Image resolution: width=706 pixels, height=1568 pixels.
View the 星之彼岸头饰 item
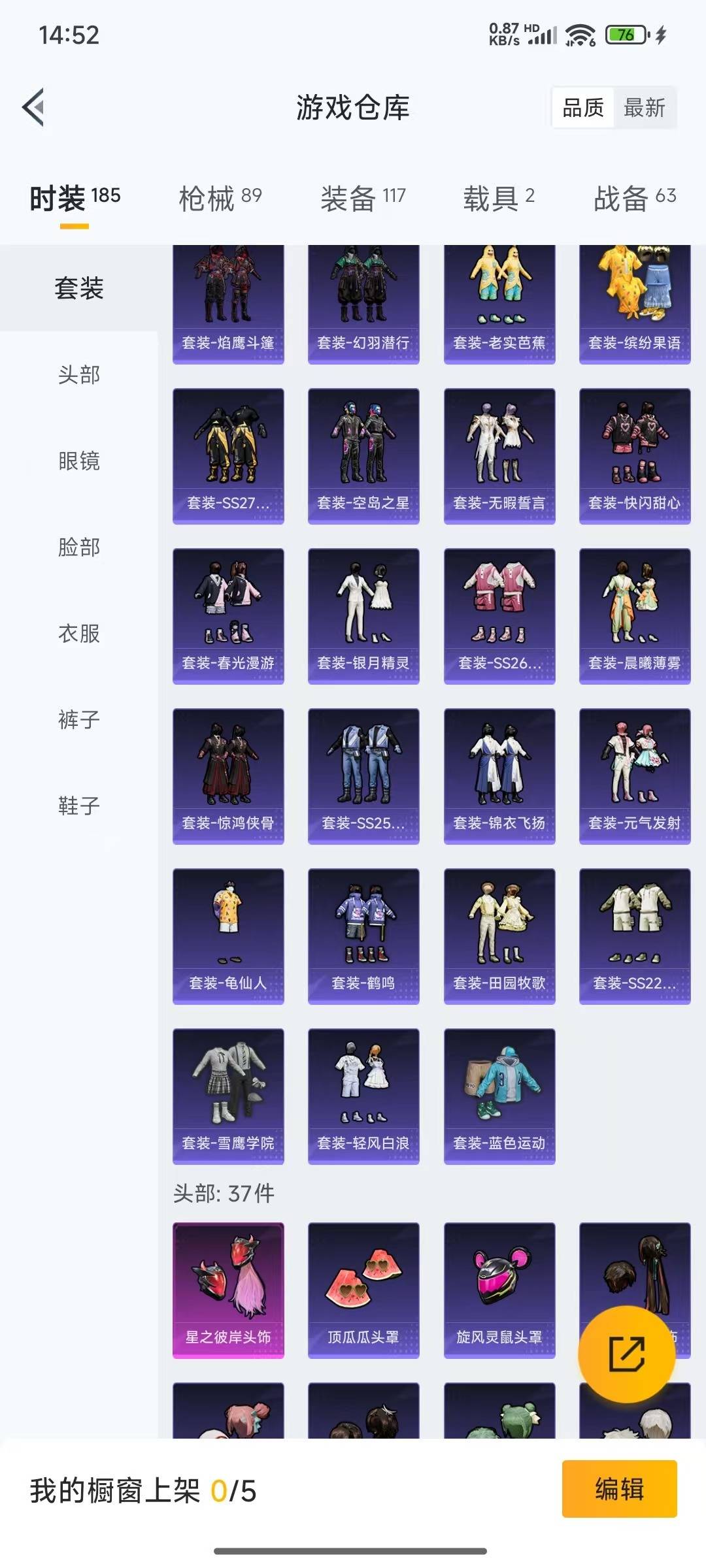tap(228, 1290)
